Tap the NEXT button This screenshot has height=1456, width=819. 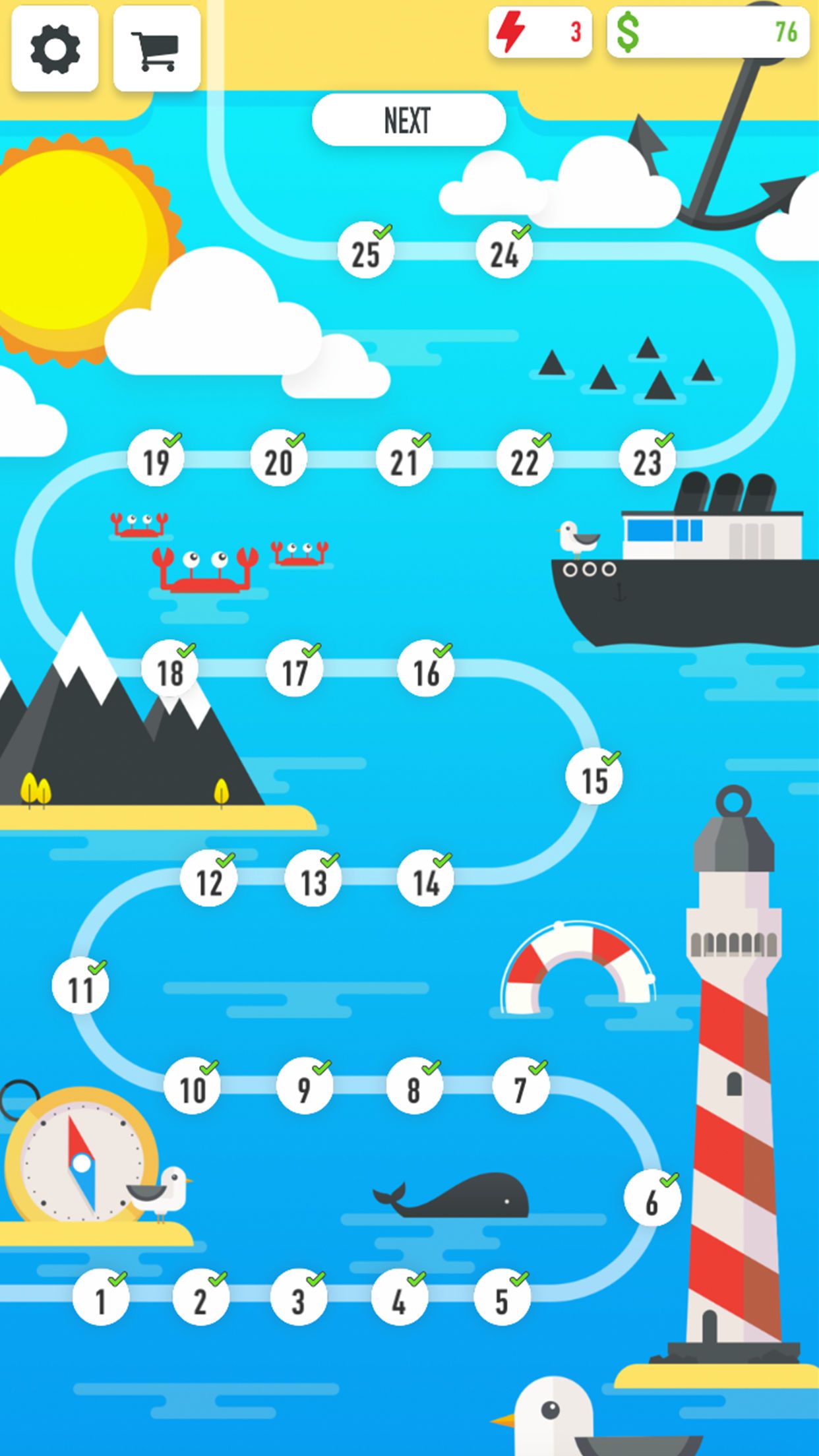408,120
